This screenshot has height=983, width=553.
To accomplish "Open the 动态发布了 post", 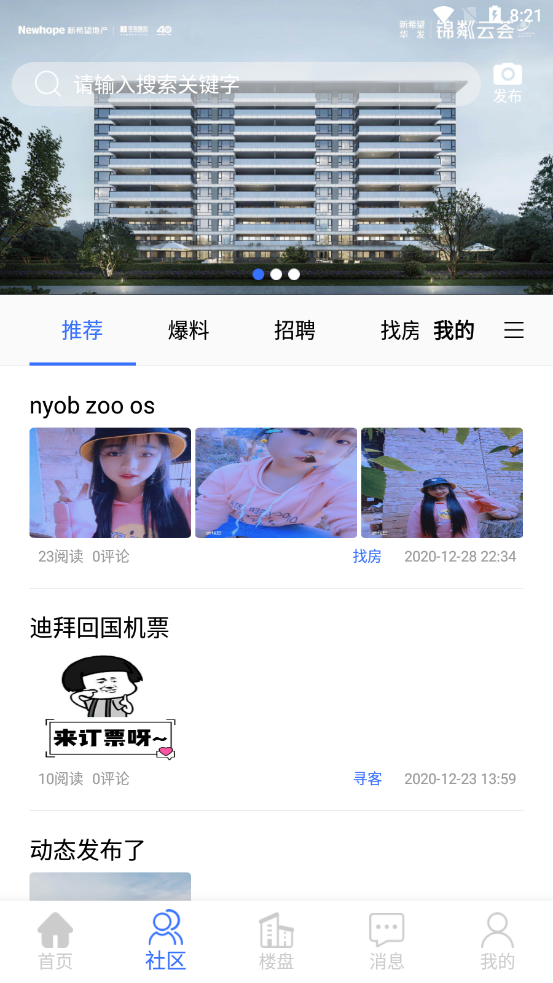I will coord(87,850).
